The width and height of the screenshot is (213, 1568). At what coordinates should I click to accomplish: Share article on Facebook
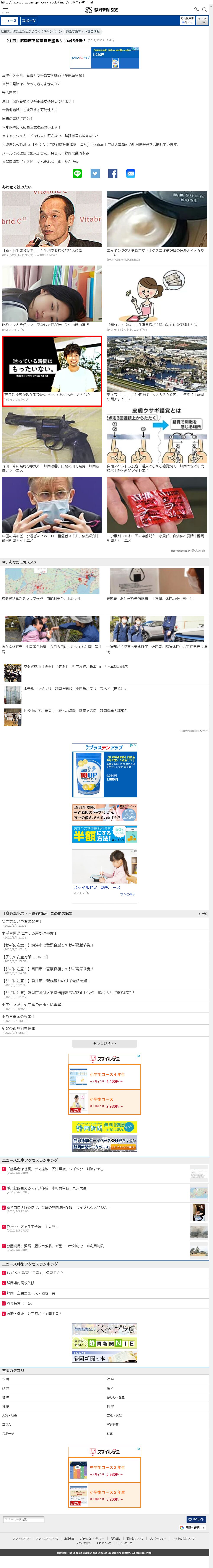tap(113, 174)
